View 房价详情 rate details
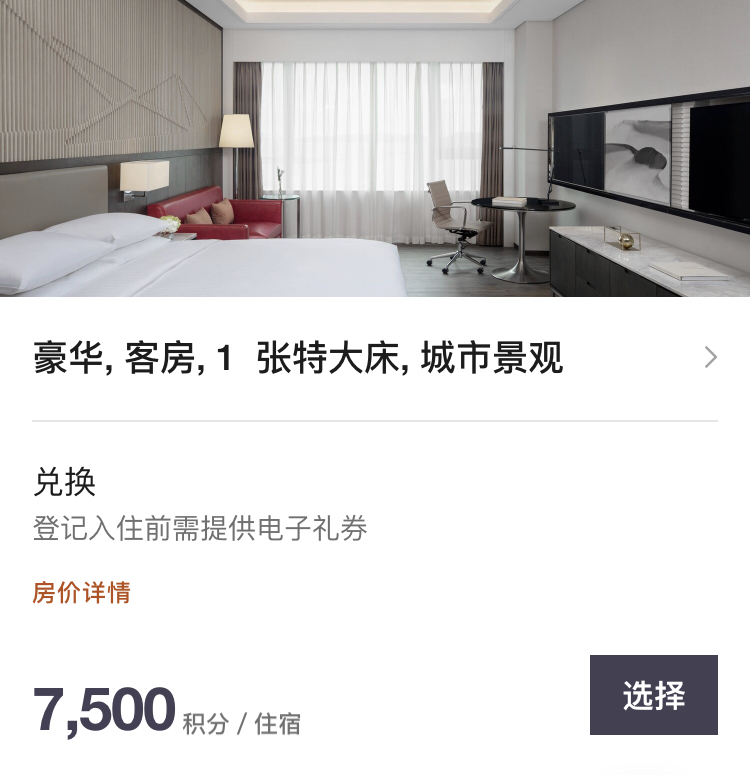The height and width of the screenshot is (775, 750). pos(82,592)
